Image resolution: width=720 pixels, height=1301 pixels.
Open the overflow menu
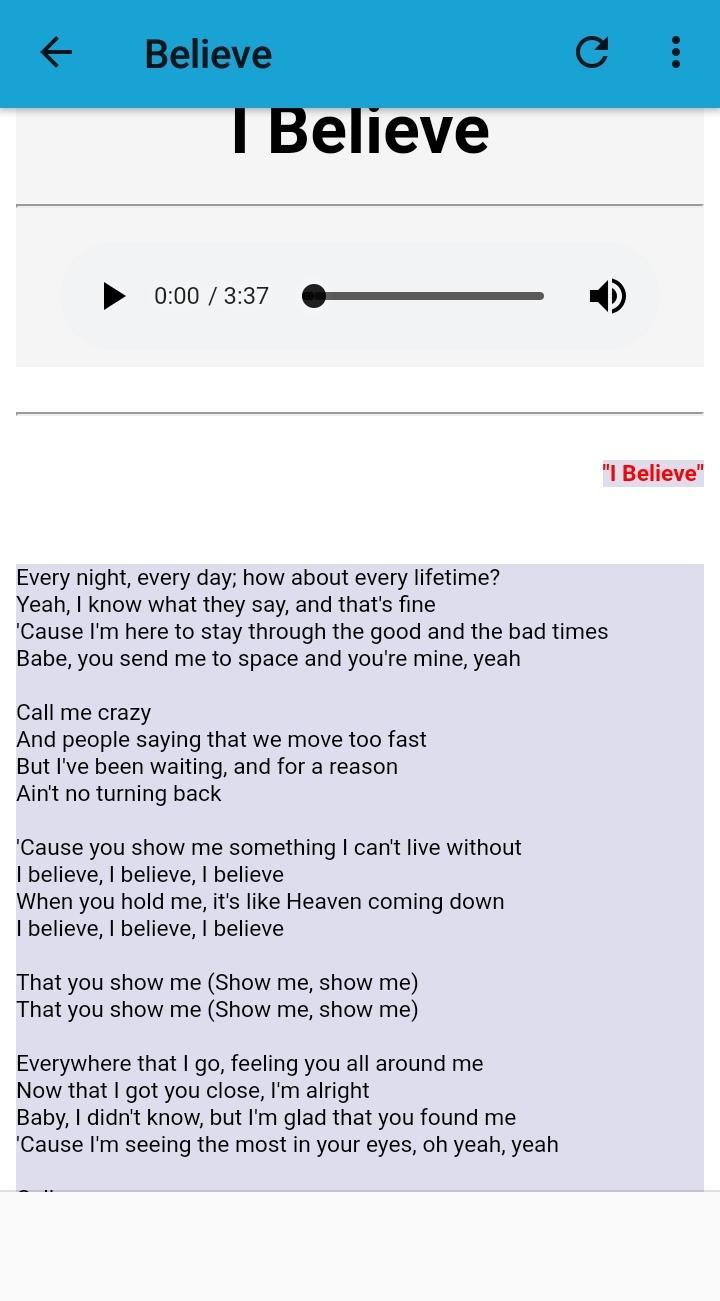click(x=676, y=53)
